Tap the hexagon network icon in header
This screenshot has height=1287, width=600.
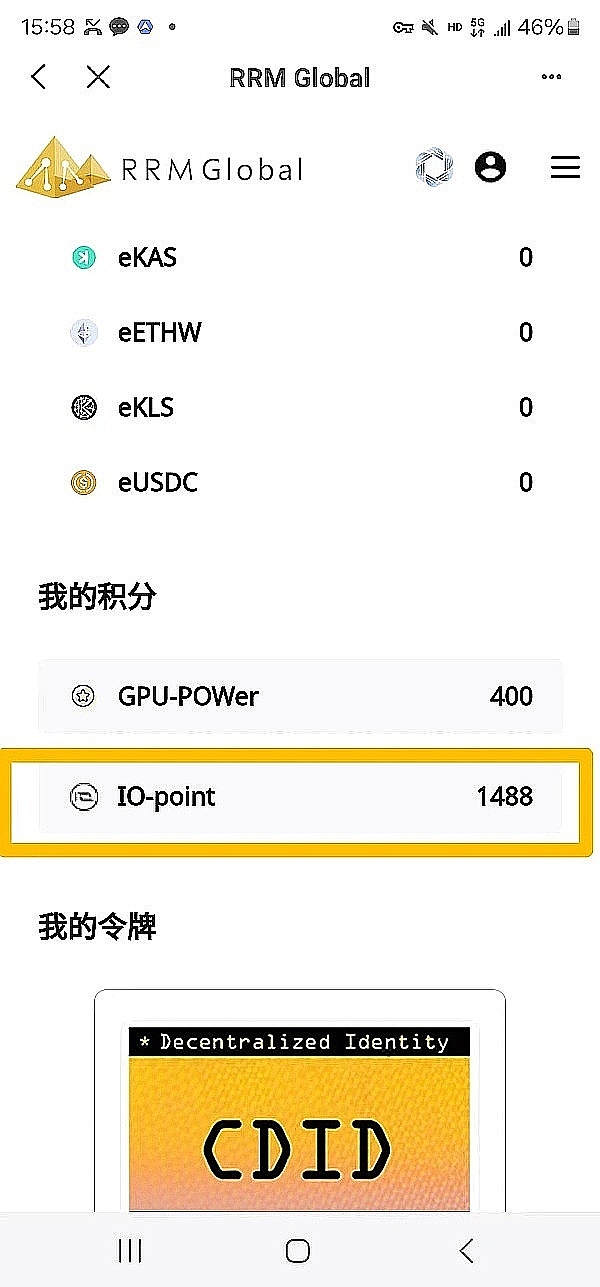[434, 168]
